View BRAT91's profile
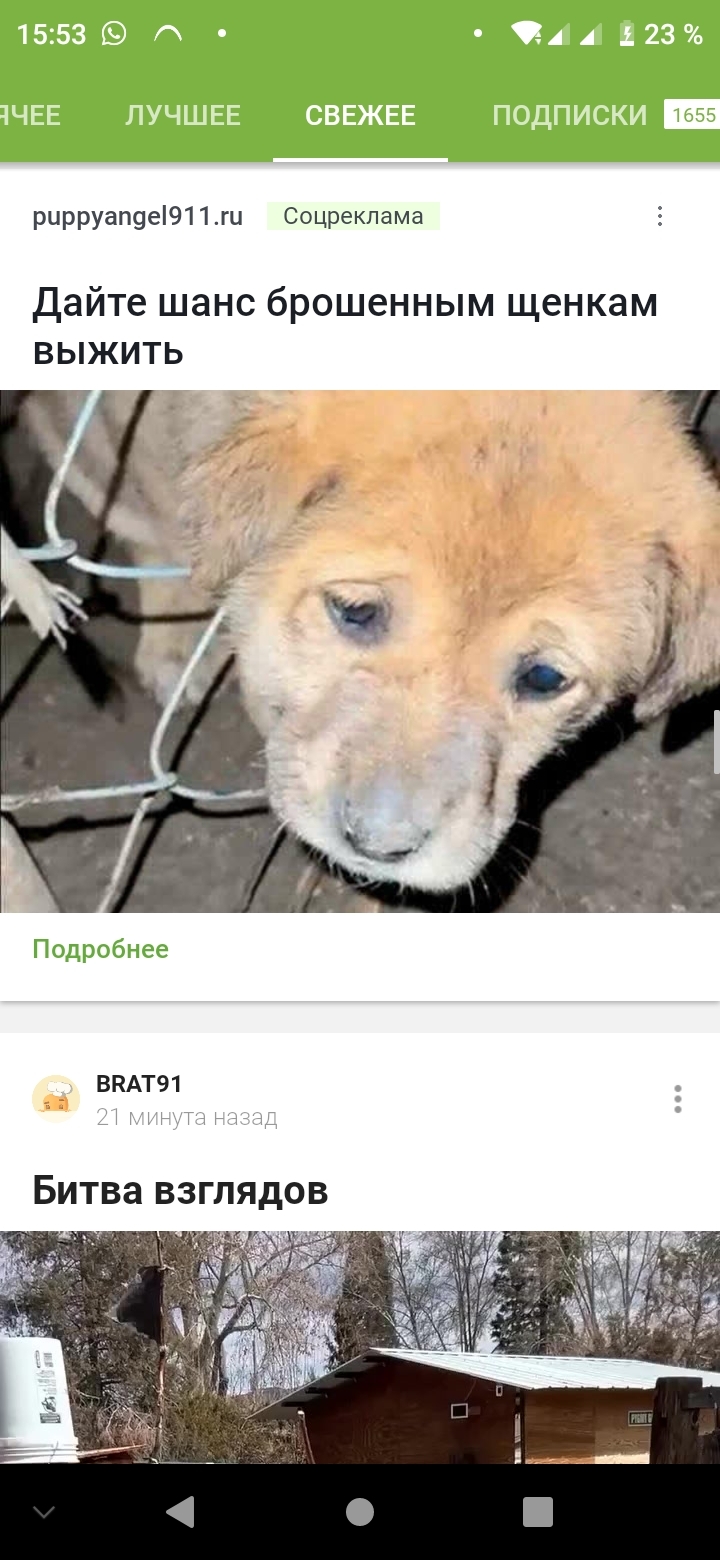This screenshot has height=1560, width=720. pyautogui.click(x=139, y=1084)
